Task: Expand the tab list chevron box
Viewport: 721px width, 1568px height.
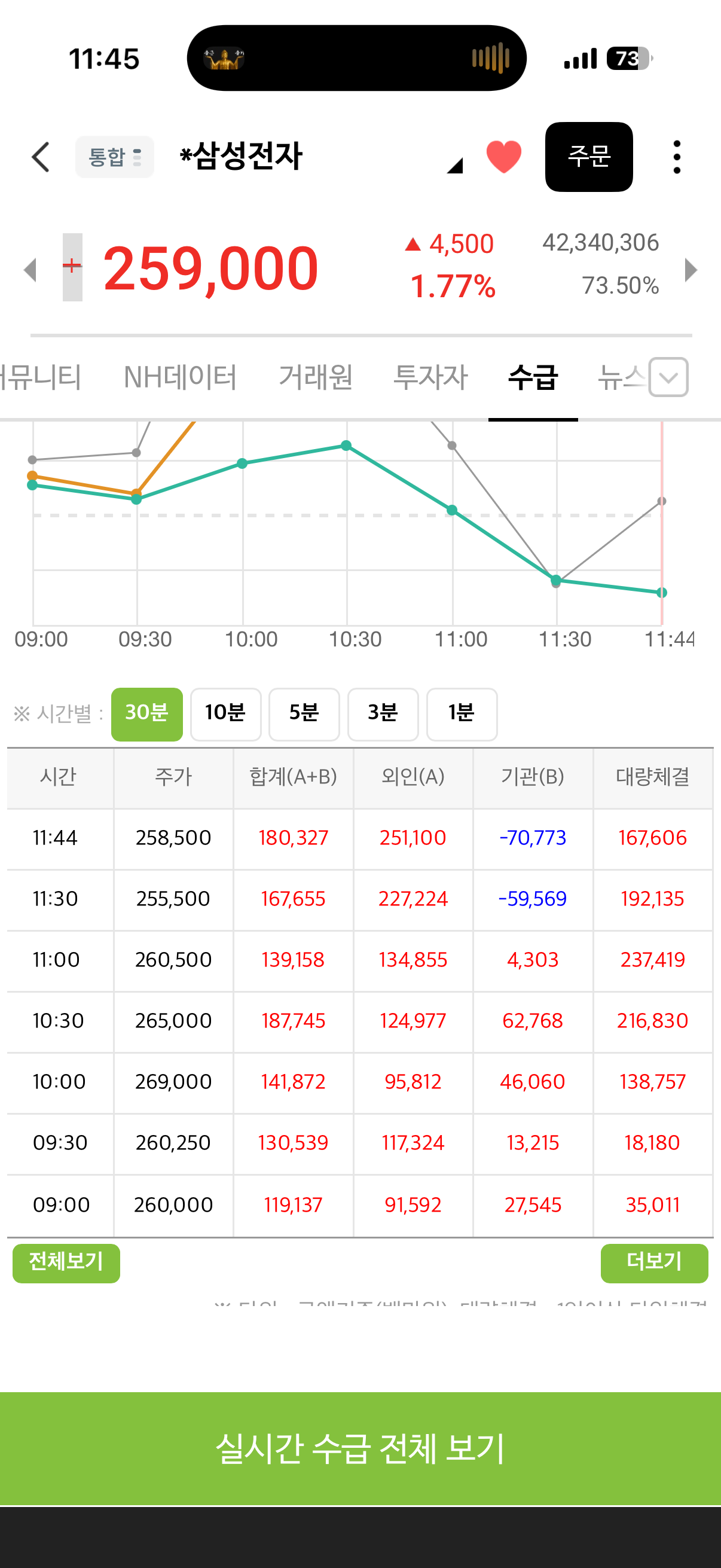Action: (x=668, y=377)
